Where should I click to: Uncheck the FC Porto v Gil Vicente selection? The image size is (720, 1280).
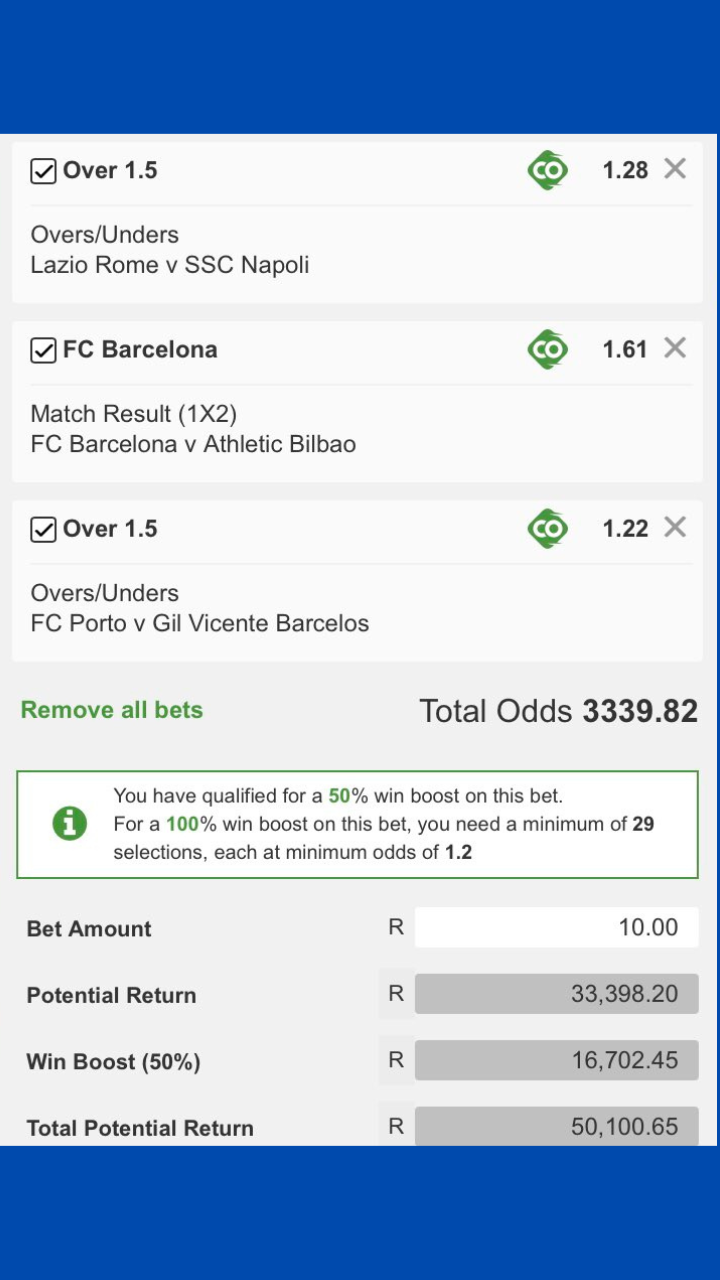pyautogui.click(x=43, y=529)
